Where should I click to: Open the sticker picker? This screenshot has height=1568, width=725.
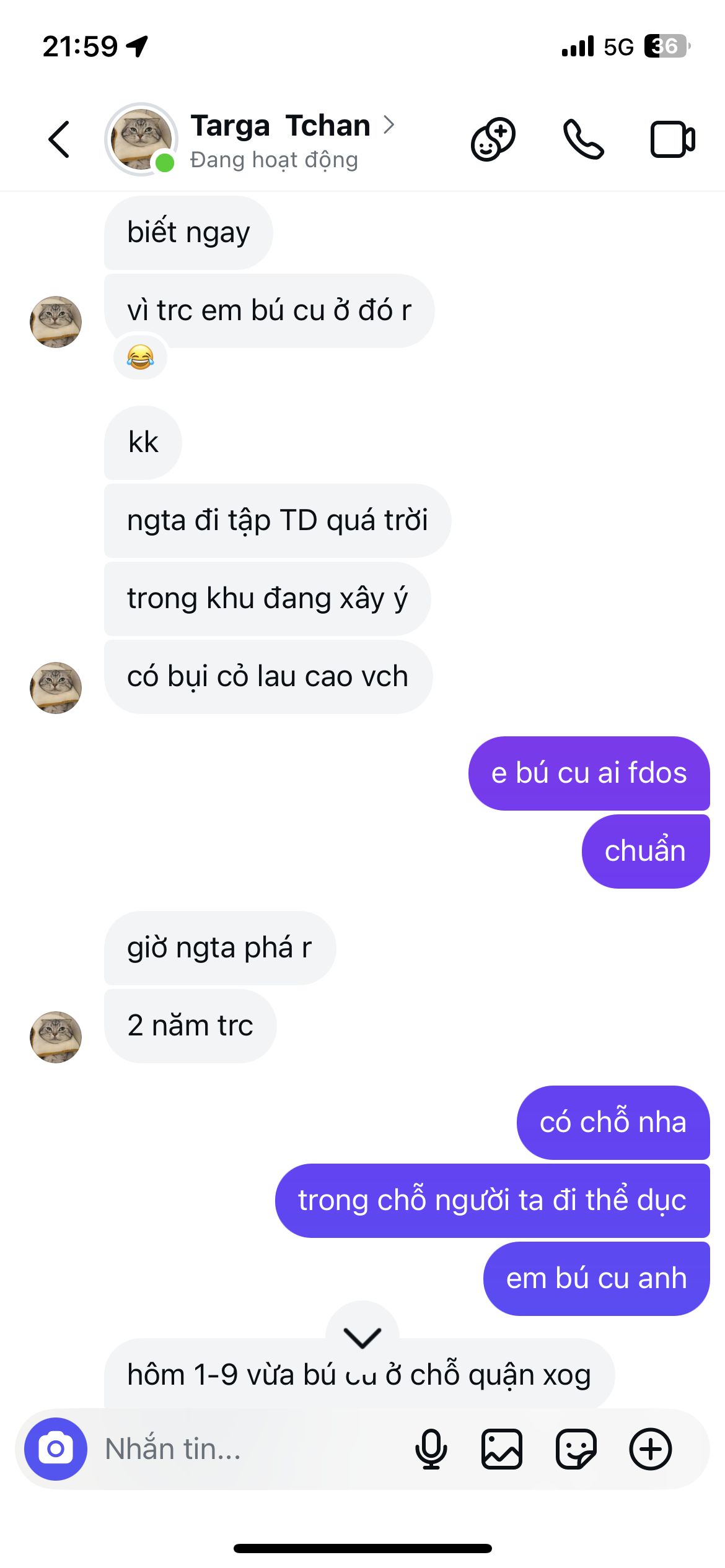coord(576,1449)
